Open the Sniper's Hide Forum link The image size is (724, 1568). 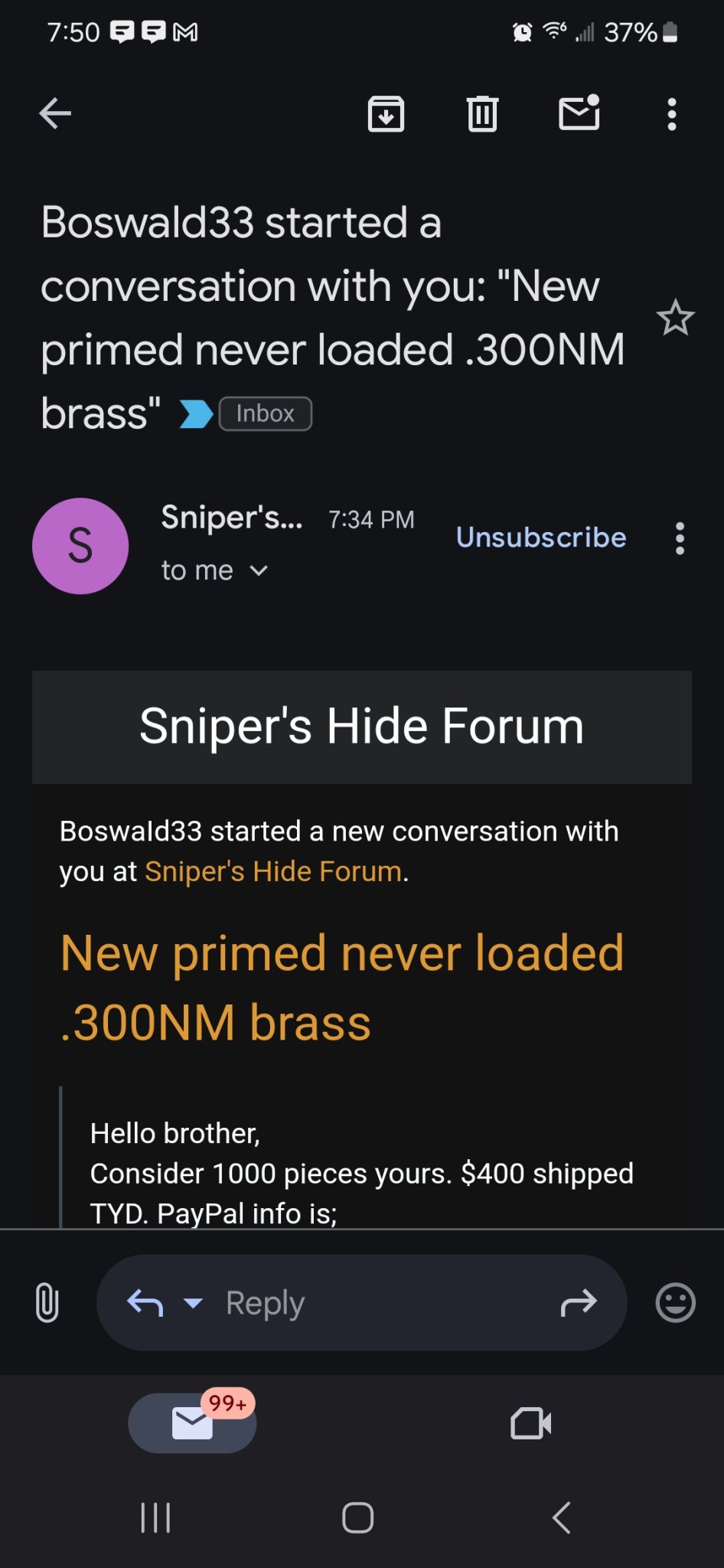pyautogui.click(x=273, y=871)
